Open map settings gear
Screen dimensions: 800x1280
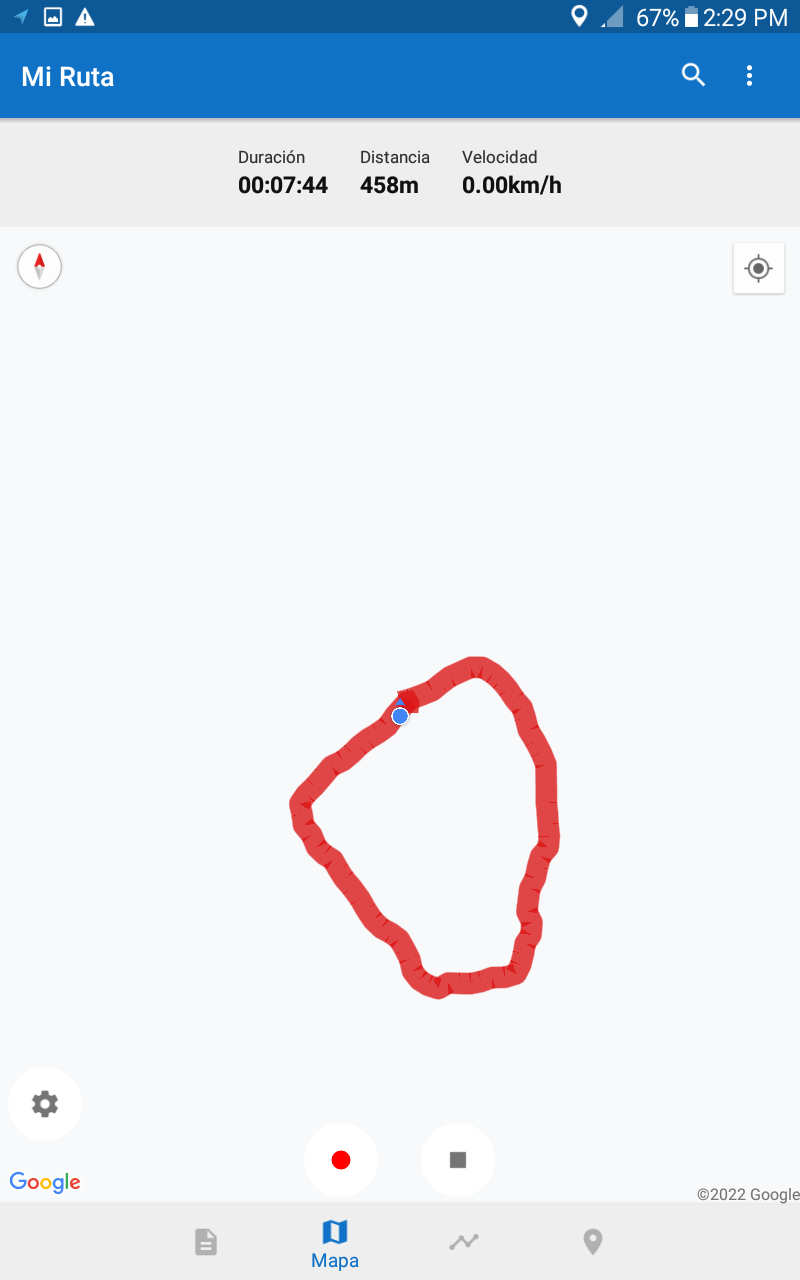click(45, 1104)
